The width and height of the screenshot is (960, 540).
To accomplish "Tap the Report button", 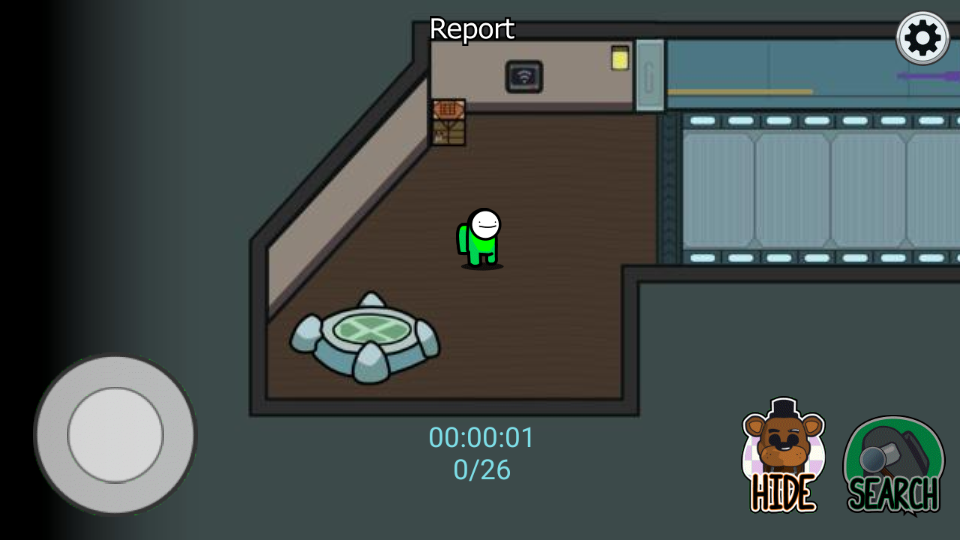I will point(472,29).
